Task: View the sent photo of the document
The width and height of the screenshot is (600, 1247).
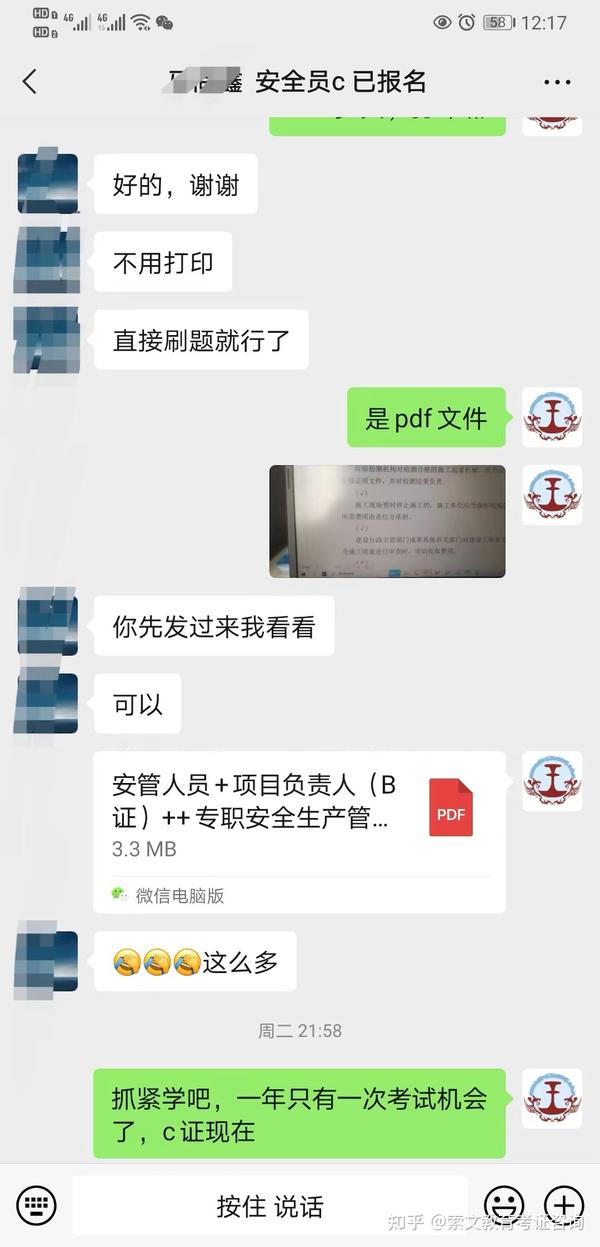Action: coord(387,521)
